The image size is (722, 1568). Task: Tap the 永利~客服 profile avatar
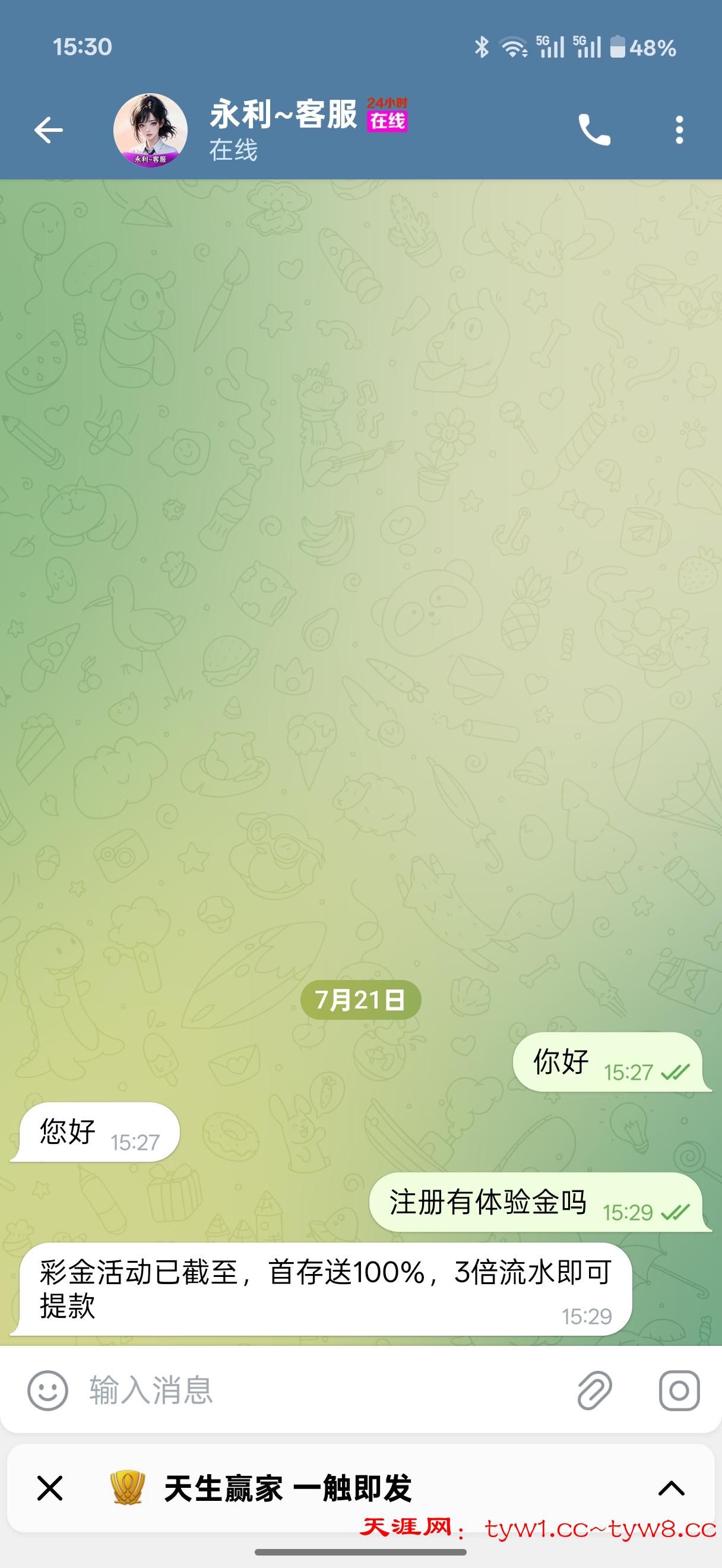point(151,129)
